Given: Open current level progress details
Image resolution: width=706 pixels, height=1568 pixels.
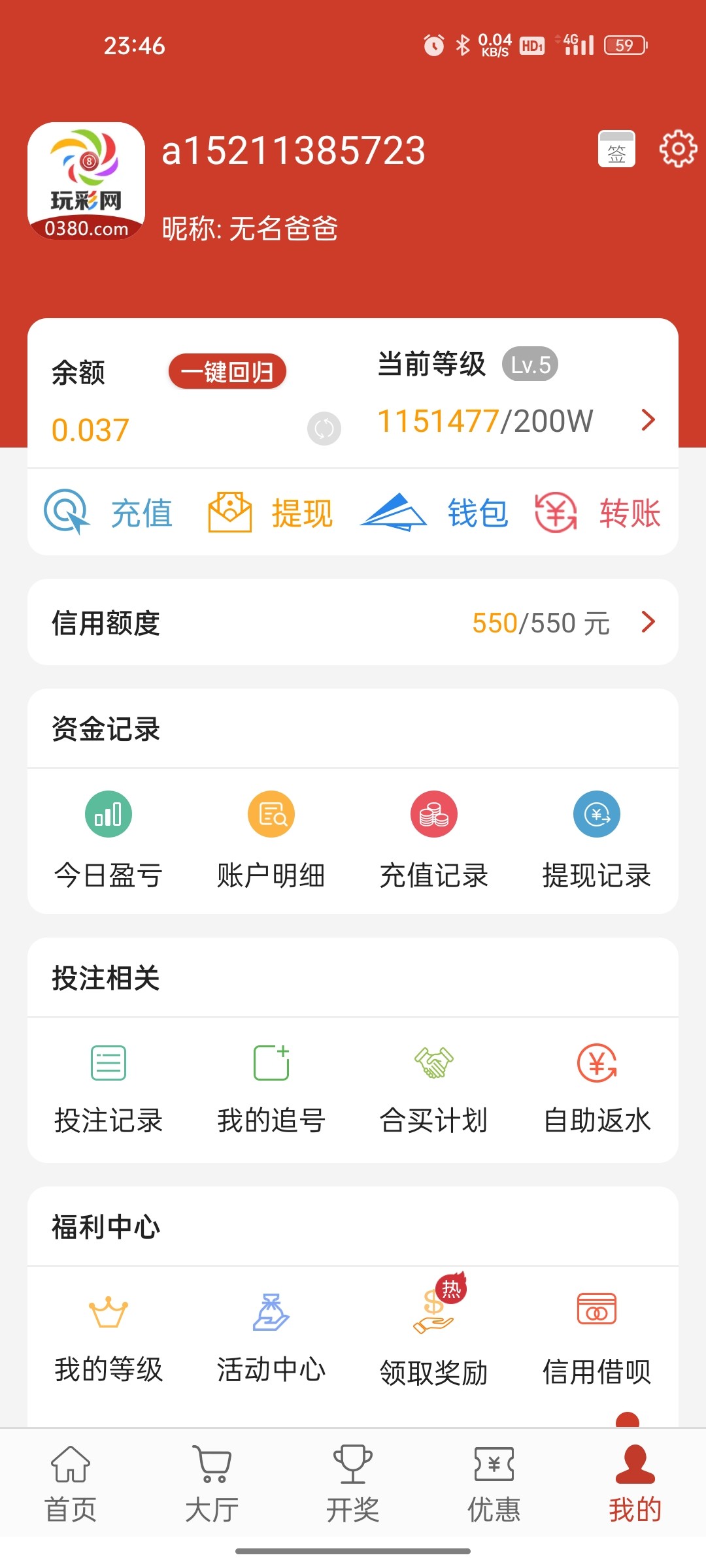Looking at the screenshot, I should coord(647,420).
